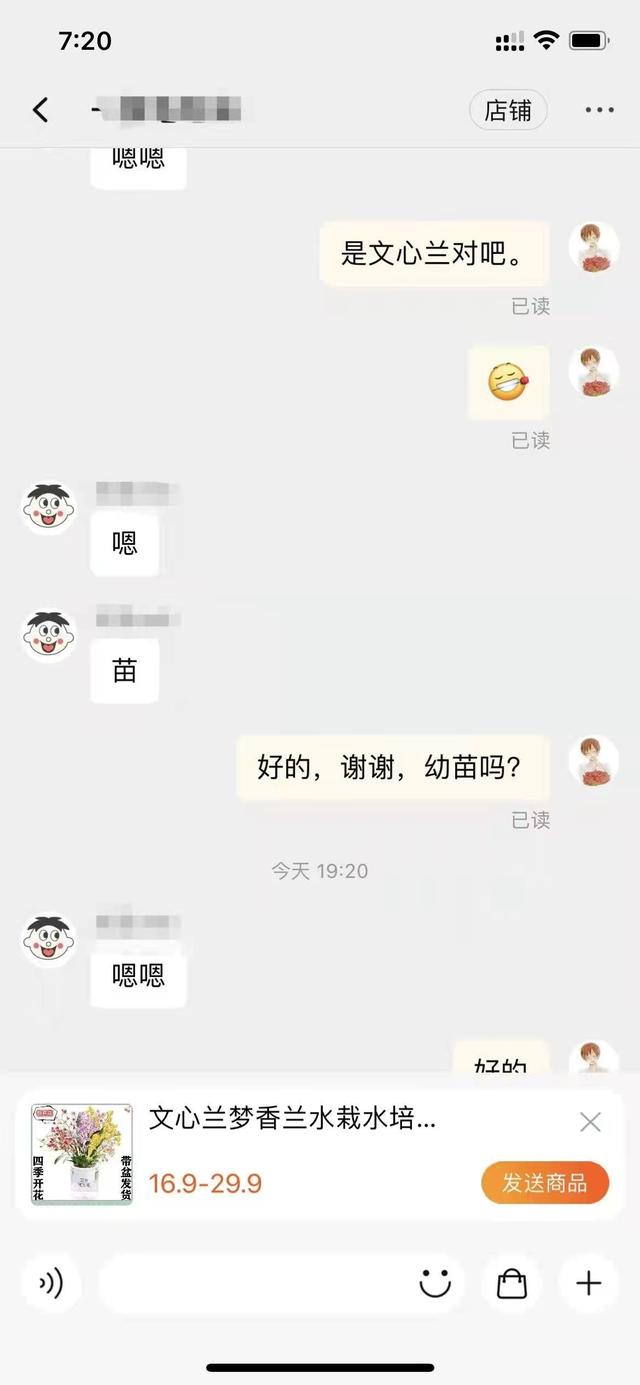This screenshot has width=640, height=1385.
Task: Switch to voice input mode
Action: tap(50, 1283)
